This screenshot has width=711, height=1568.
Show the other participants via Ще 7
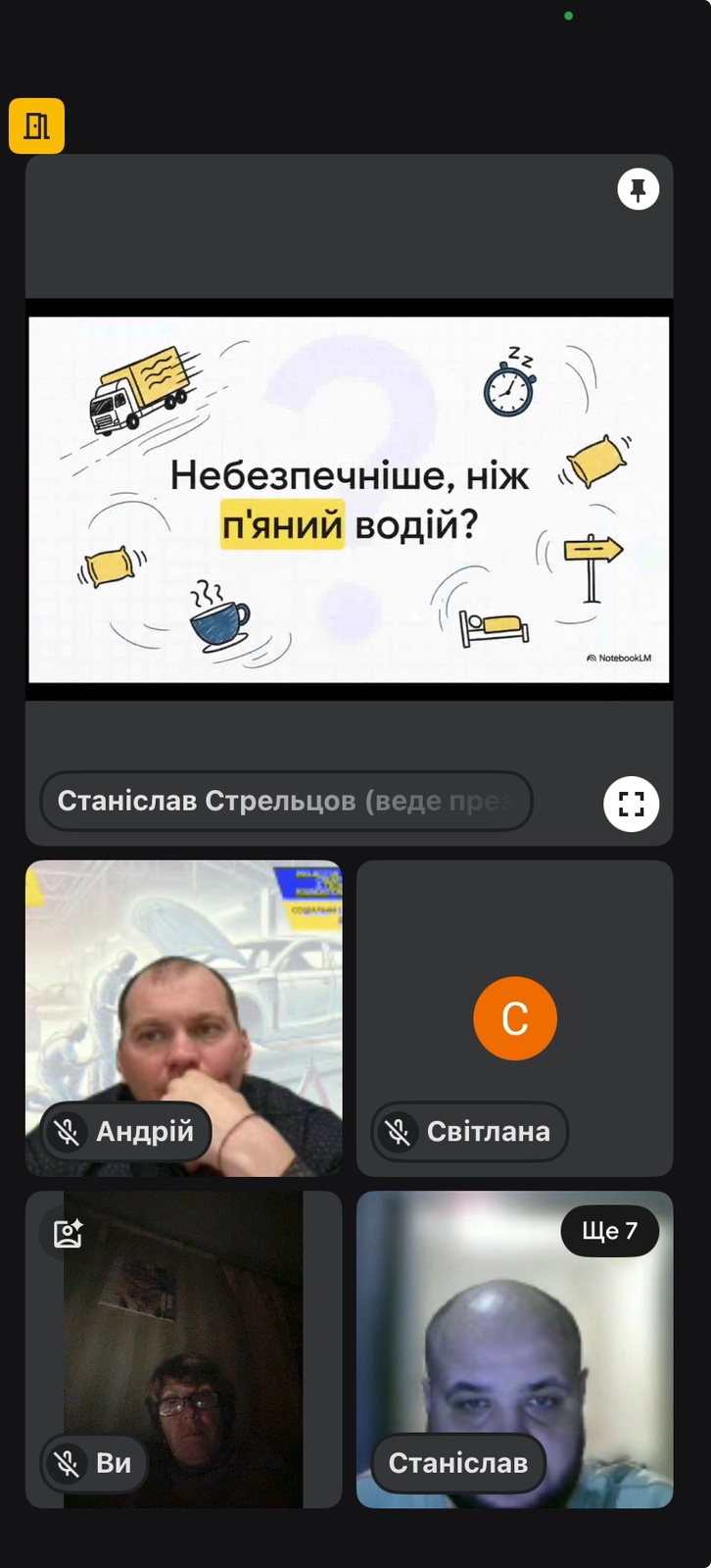(x=609, y=1231)
